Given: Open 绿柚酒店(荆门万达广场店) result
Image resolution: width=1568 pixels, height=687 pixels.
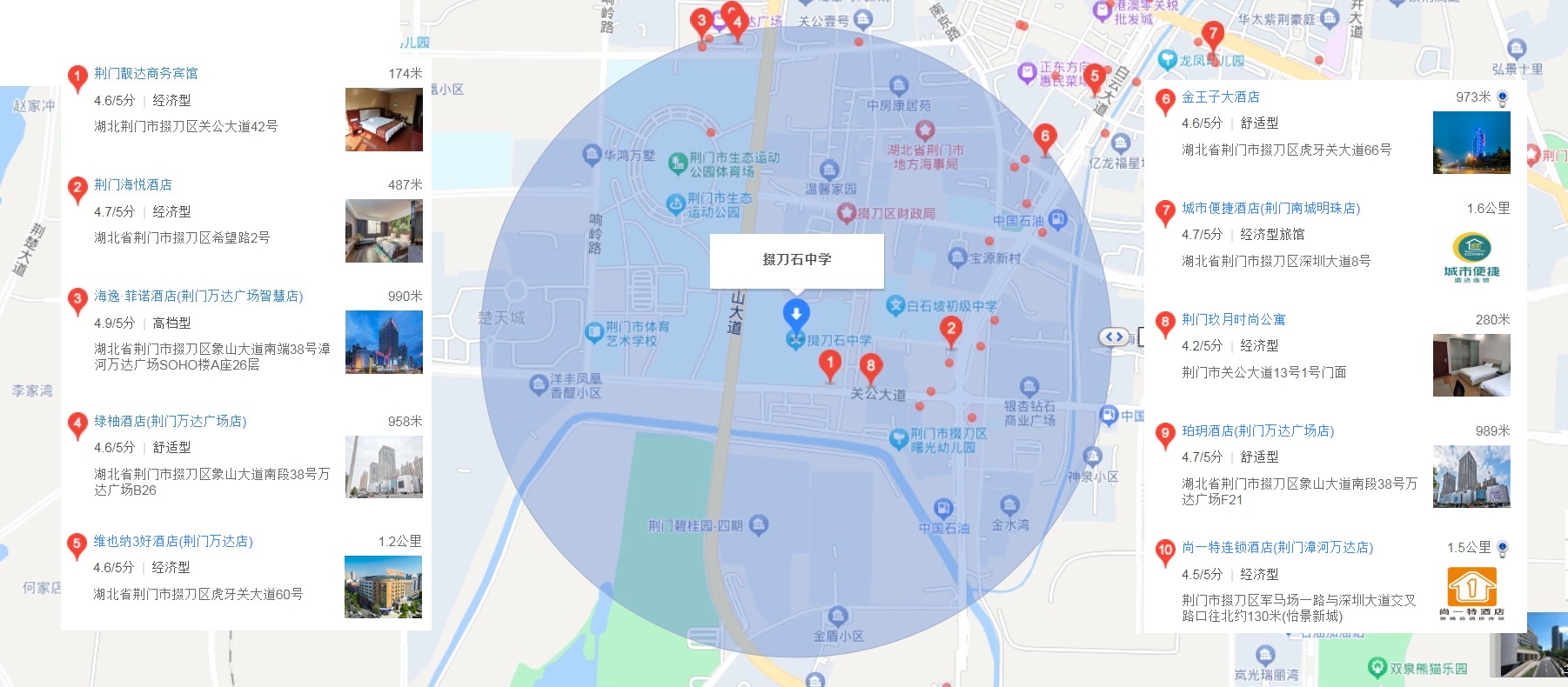Looking at the screenshot, I should 171,422.
